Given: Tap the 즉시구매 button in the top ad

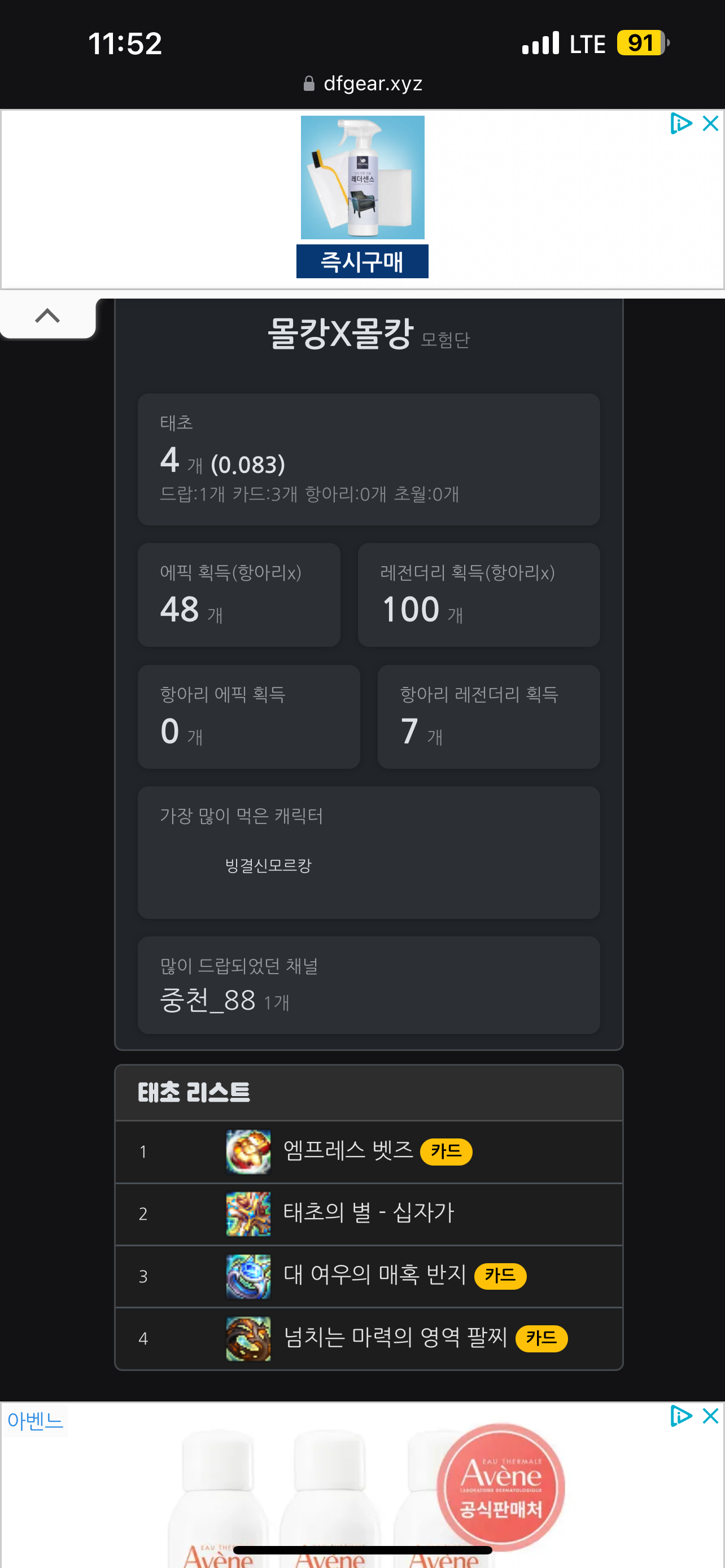Looking at the screenshot, I should pos(362,262).
